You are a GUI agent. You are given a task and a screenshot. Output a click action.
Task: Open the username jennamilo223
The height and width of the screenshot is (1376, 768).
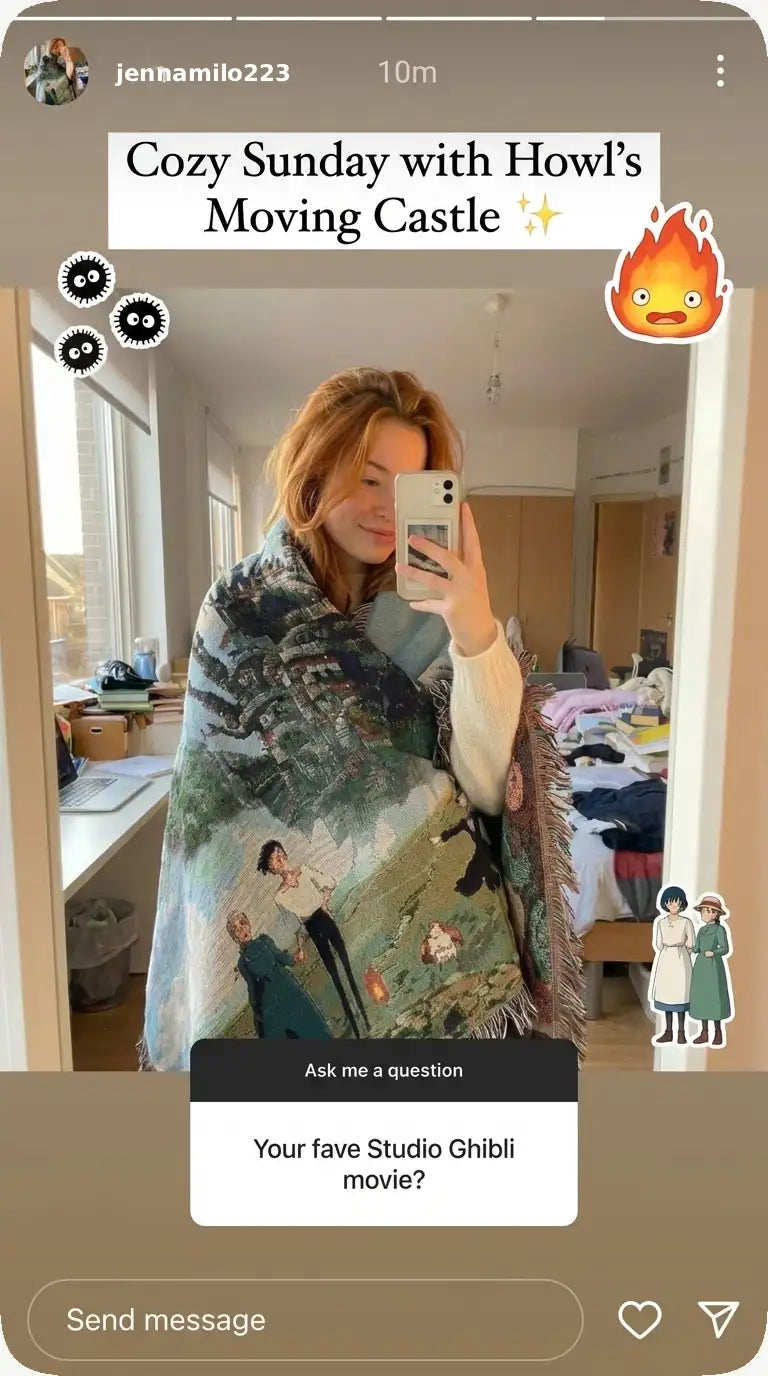pyautogui.click(x=202, y=73)
